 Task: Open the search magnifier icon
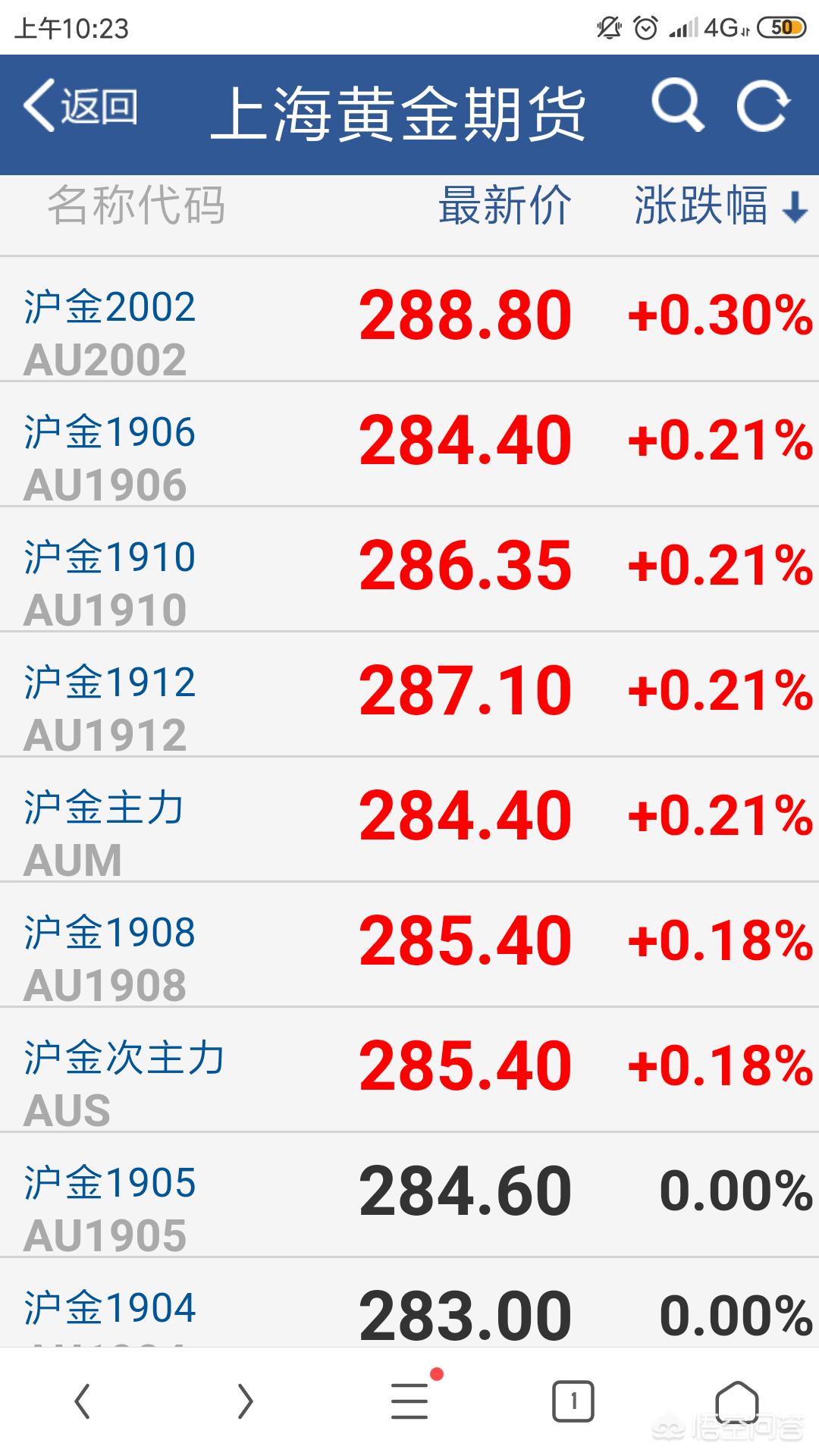(677, 105)
